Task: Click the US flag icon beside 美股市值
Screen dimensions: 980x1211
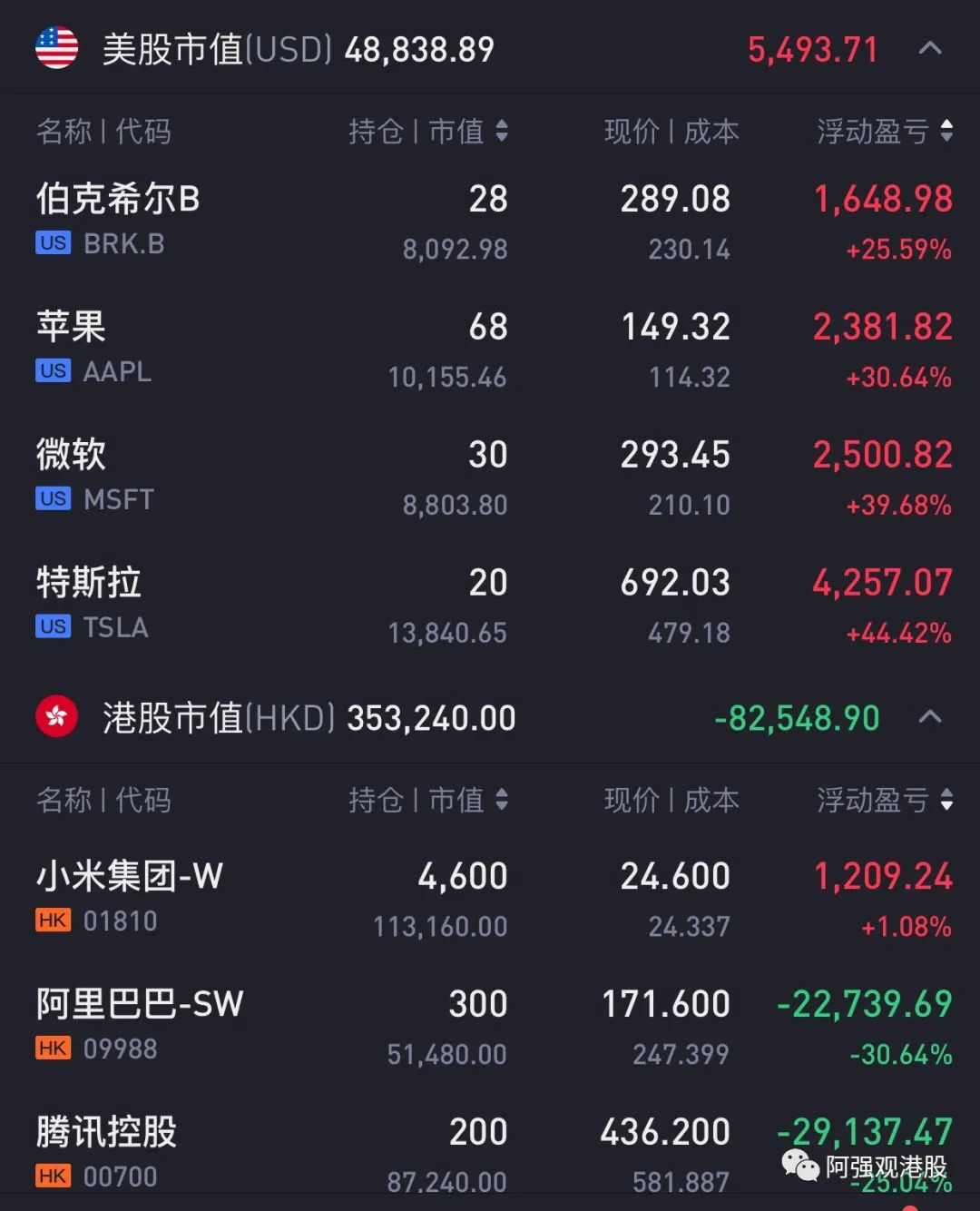Action: point(56,47)
